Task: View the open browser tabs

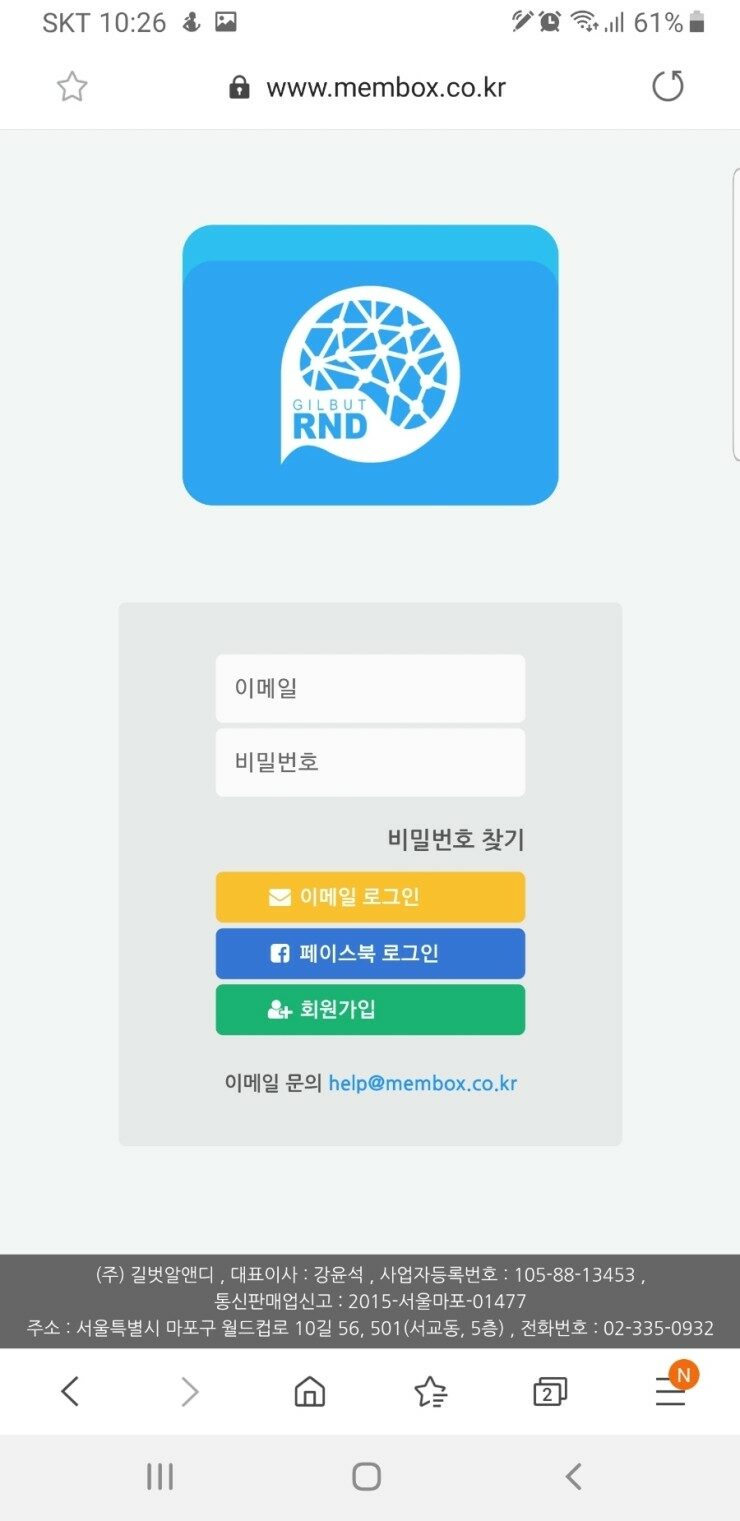Action: pos(550,1391)
